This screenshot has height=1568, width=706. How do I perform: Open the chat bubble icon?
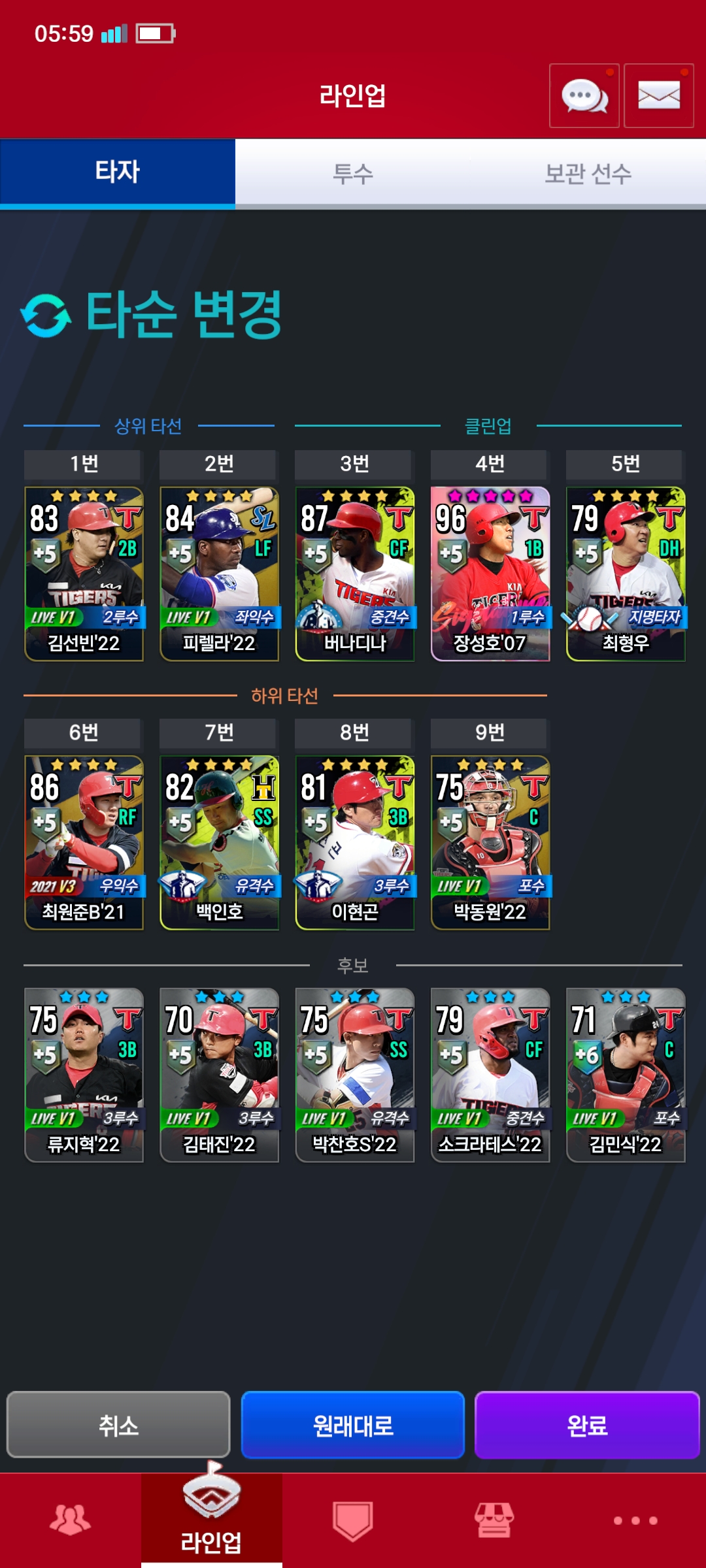click(x=584, y=96)
